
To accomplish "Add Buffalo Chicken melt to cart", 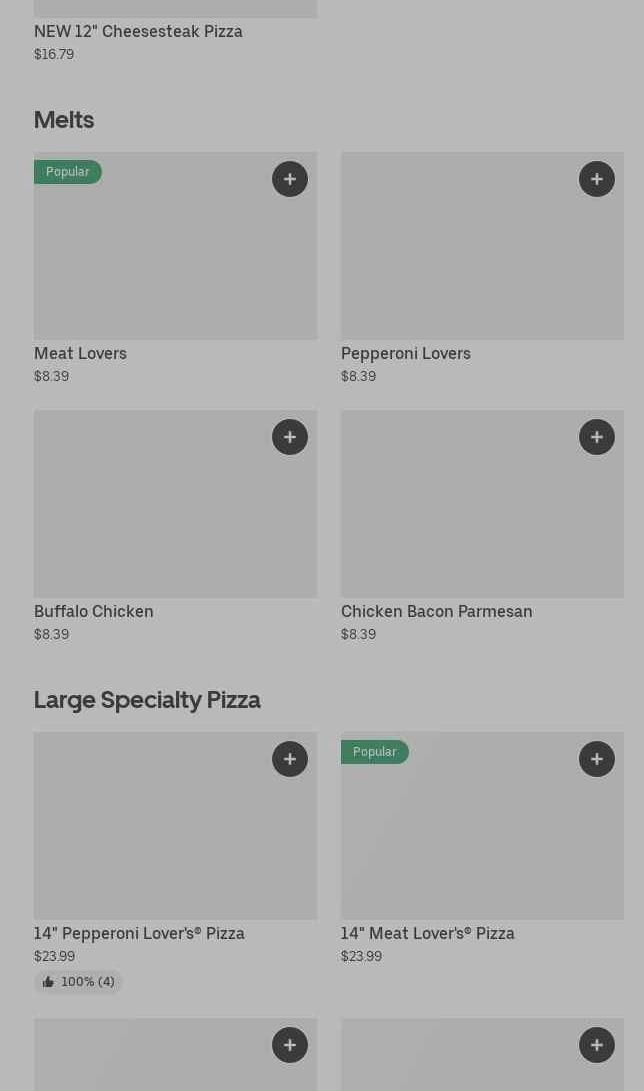I will (290, 437).
